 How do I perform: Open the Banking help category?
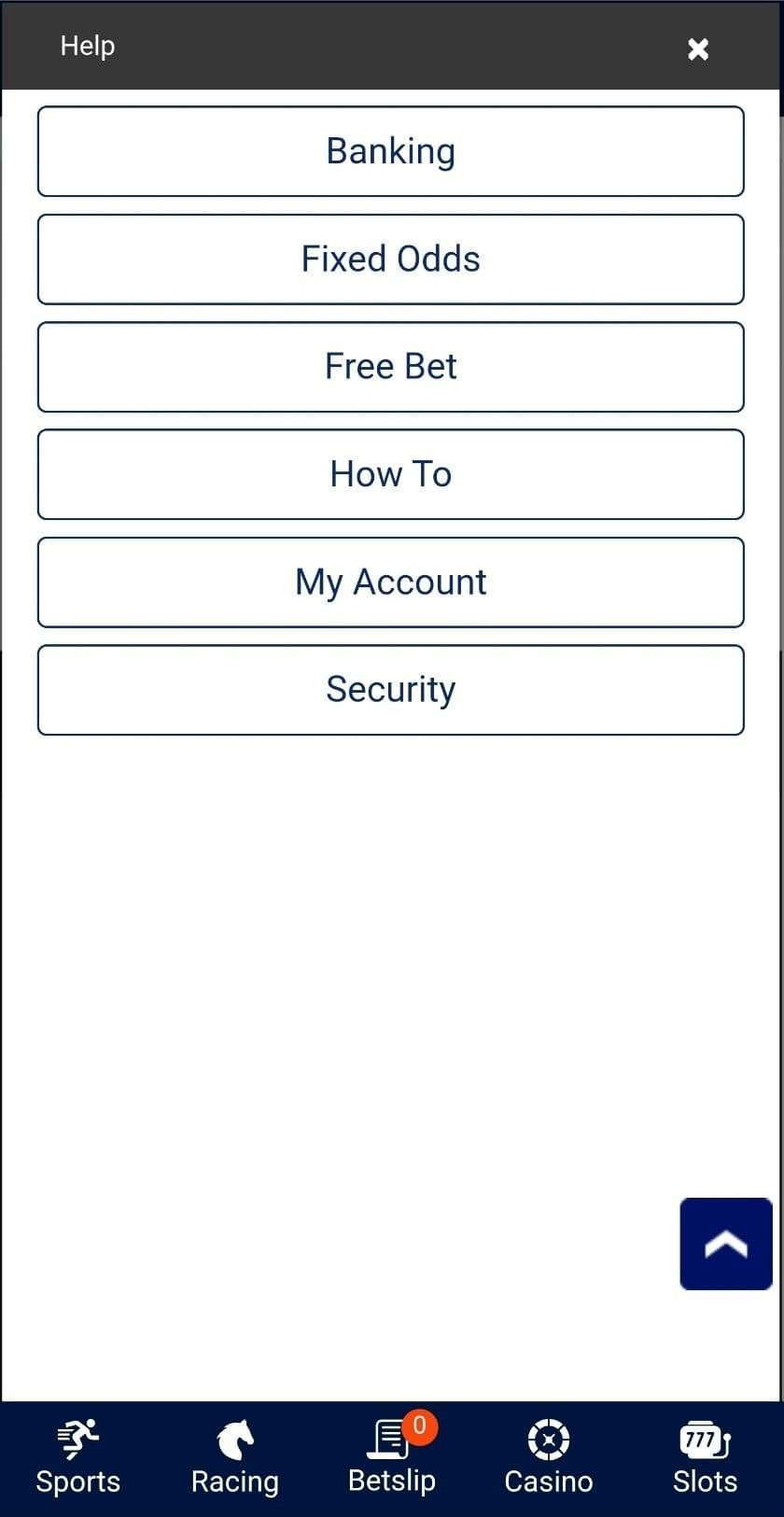[x=391, y=151]
